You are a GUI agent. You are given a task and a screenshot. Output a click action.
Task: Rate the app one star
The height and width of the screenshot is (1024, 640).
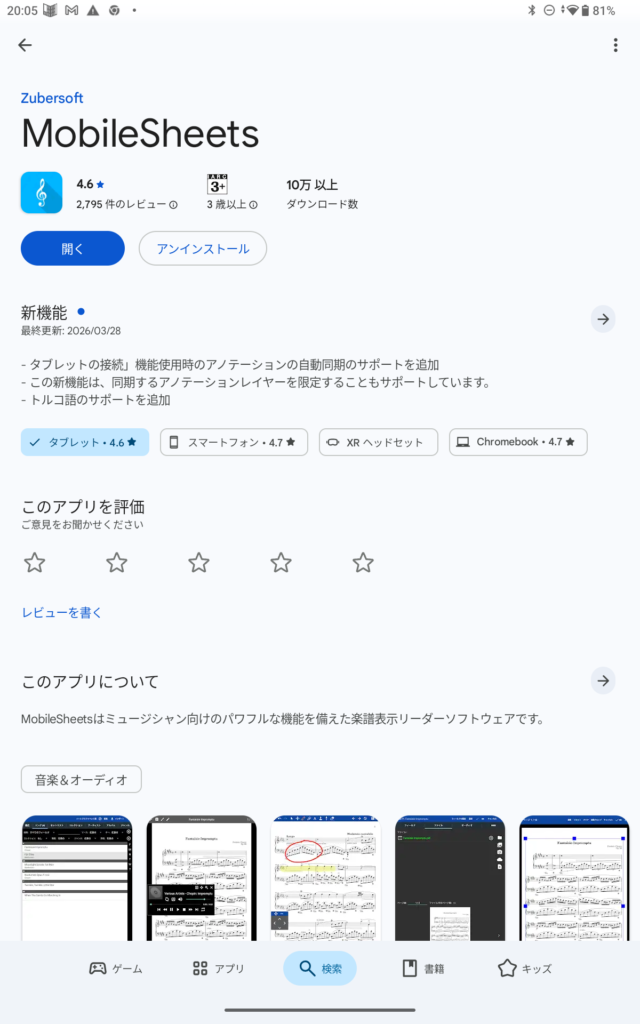pos(35,562)
